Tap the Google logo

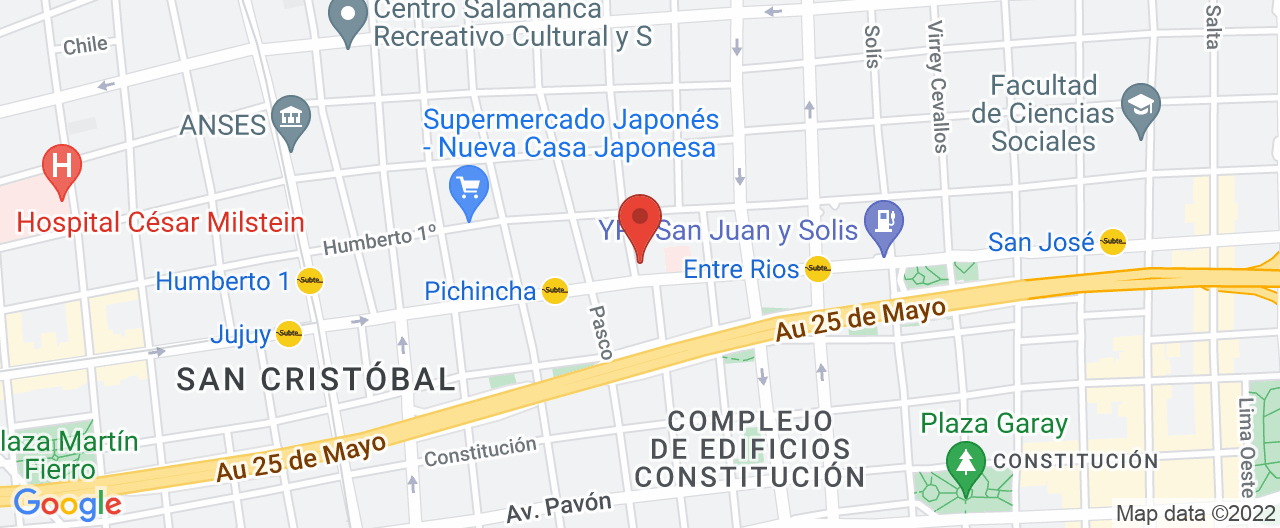click(67, 504)
